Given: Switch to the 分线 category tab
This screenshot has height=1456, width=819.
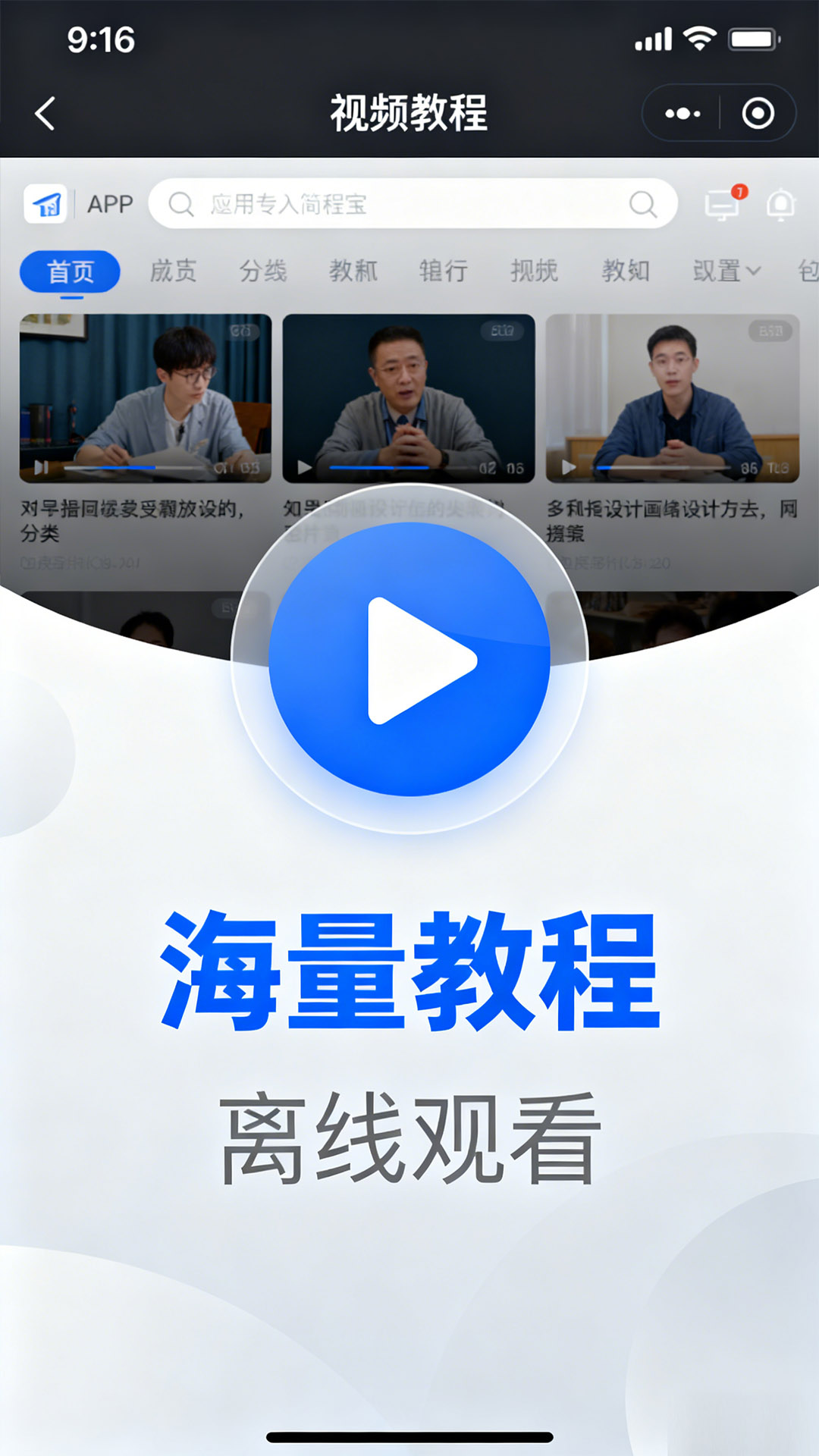Looking at the screenshot, I should click(x=263, y=271).
